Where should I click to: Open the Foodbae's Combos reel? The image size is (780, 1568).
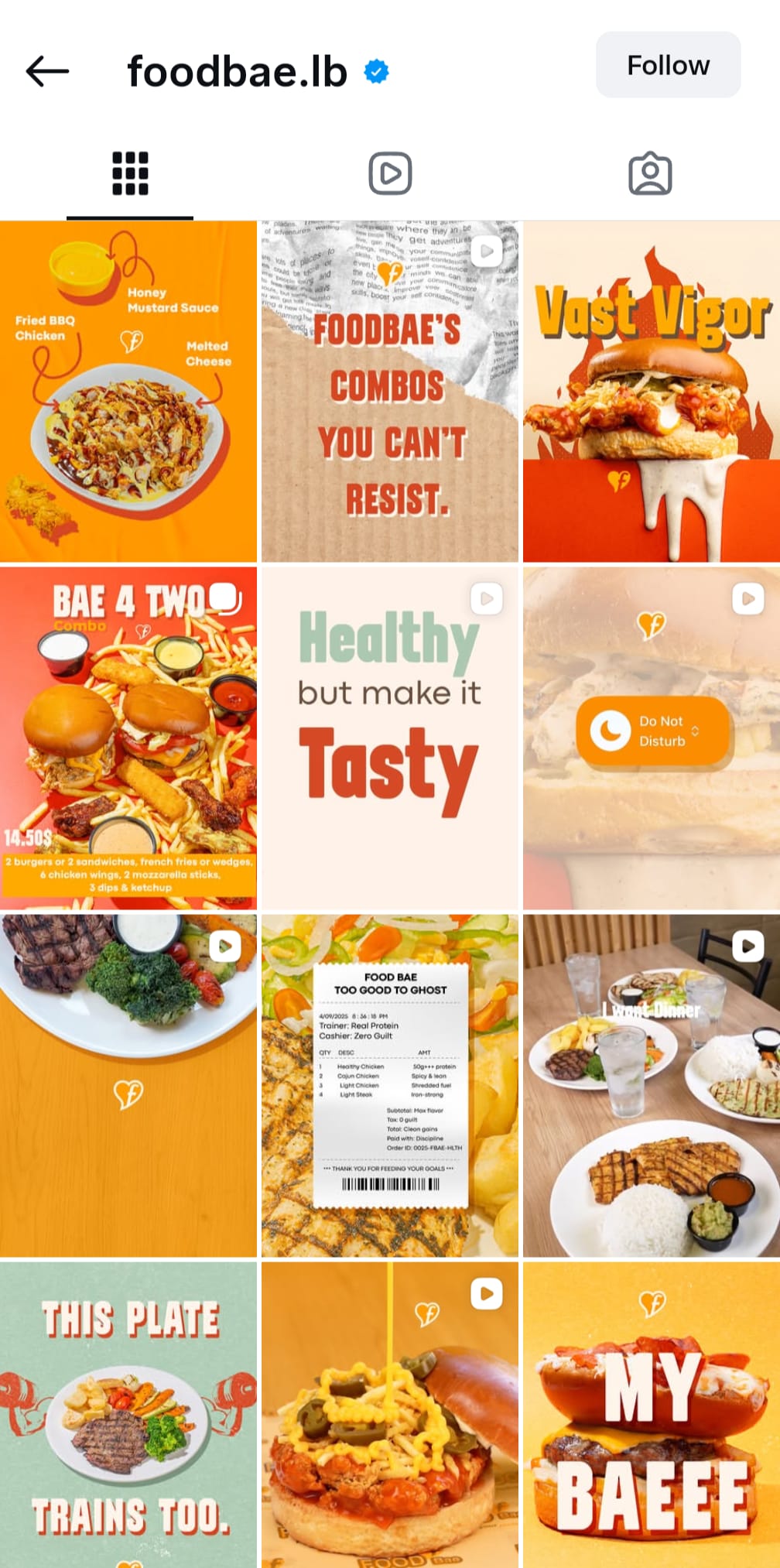click(390, 392)
